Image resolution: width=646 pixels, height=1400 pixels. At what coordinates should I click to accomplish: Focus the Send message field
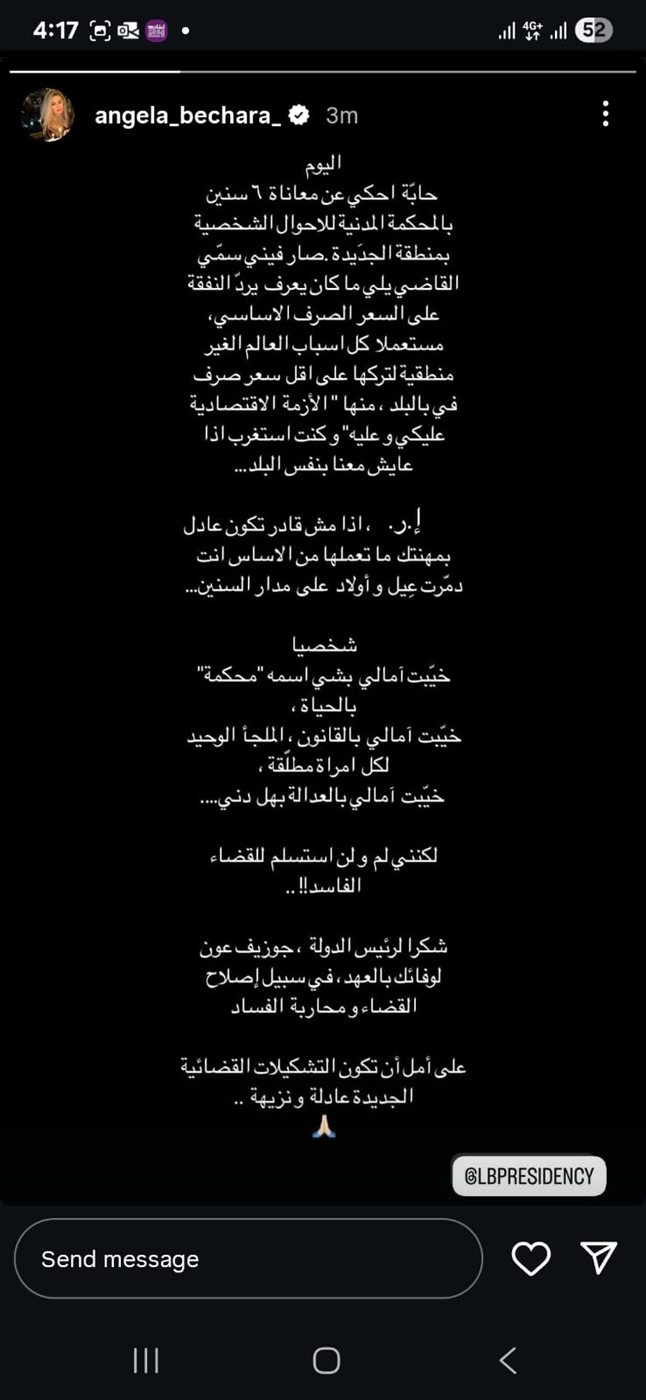point(248,1259)
